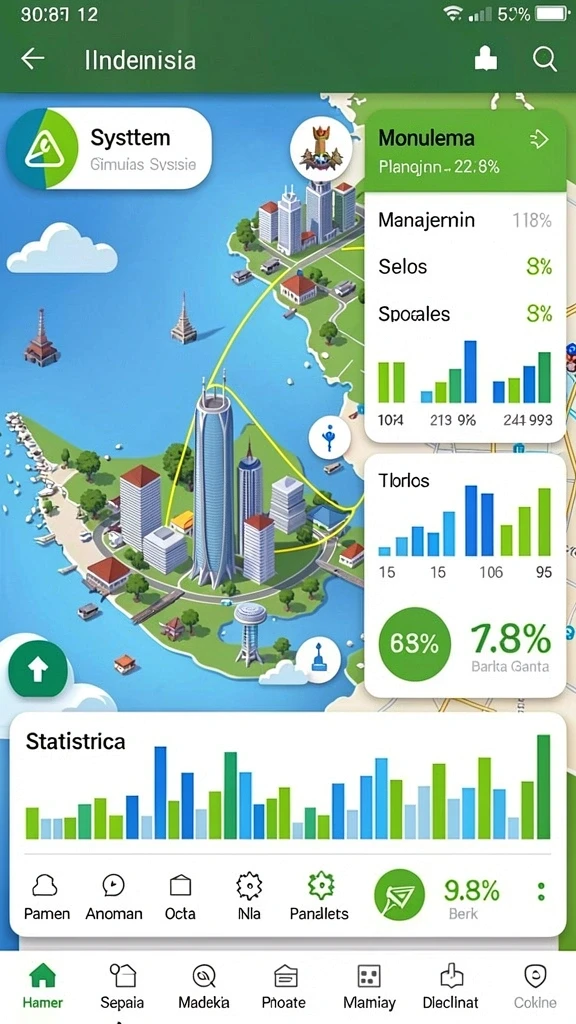The image size is (576, 1024).
Task: Tap the green up-arrow floating button
Action: [38, 669]
